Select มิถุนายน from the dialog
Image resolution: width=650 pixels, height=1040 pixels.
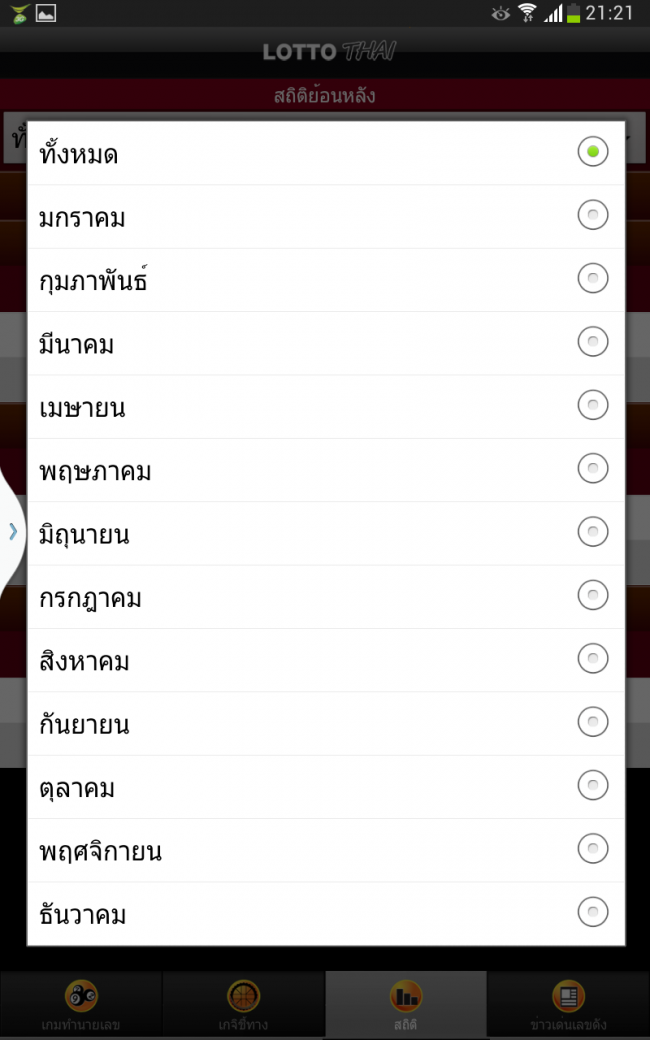326,533
